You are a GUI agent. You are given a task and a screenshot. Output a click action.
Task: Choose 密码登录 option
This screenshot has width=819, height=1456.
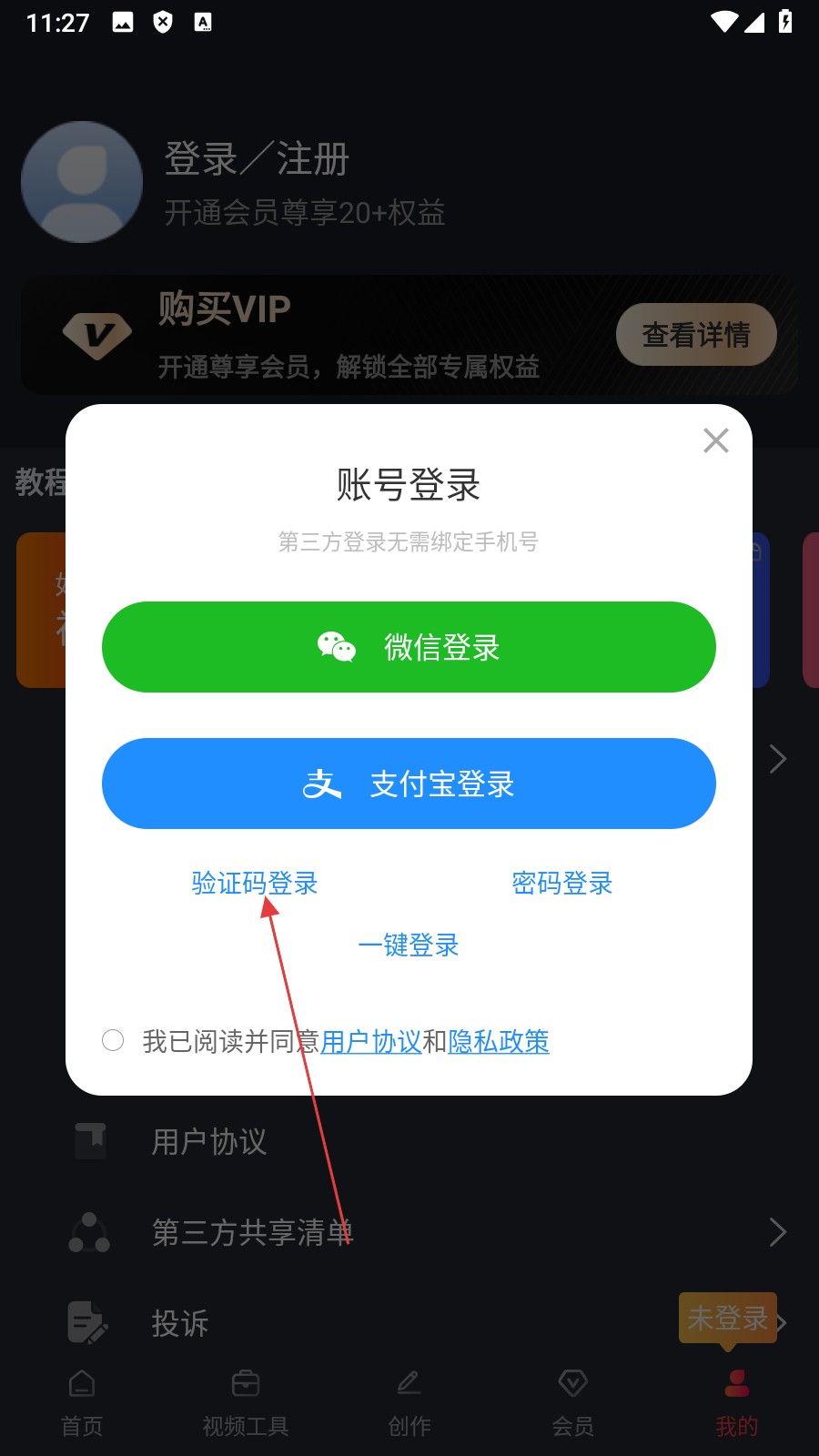point(561,883)
